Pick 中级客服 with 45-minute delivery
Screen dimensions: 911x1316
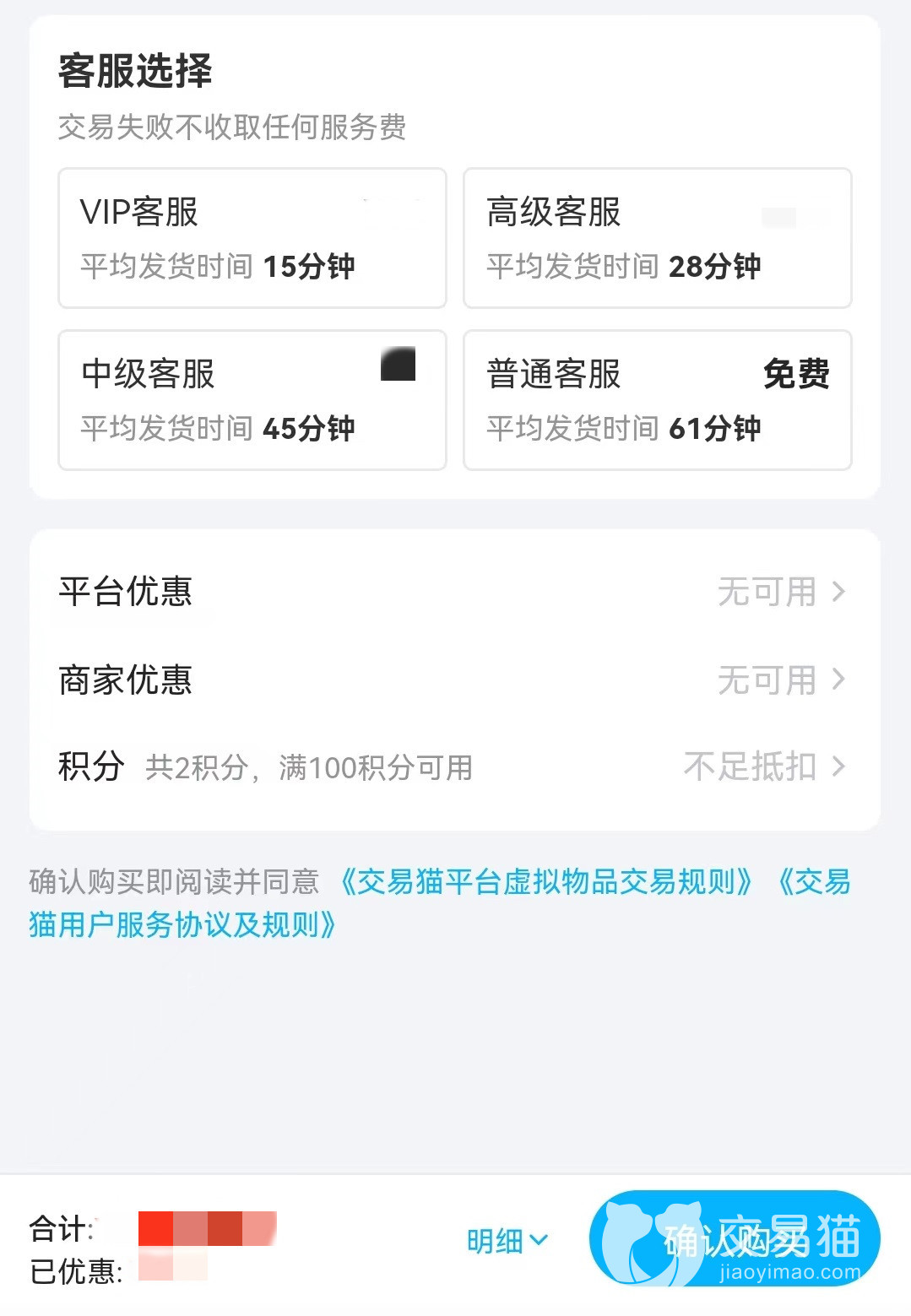tap(252, 400)
